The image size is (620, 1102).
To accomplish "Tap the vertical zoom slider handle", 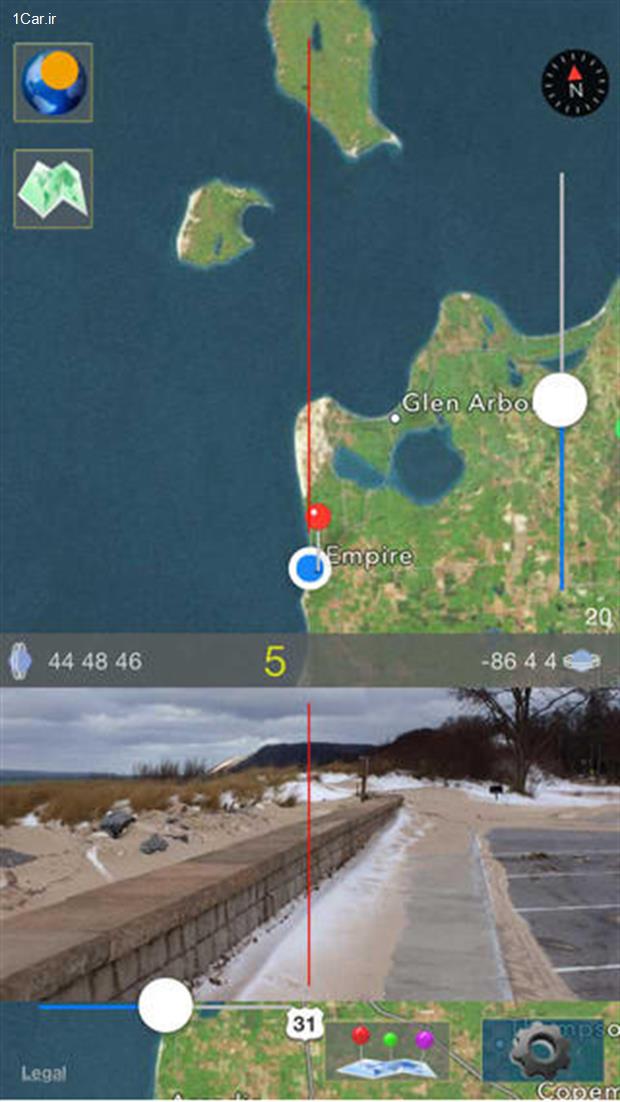I will point(560,401).
